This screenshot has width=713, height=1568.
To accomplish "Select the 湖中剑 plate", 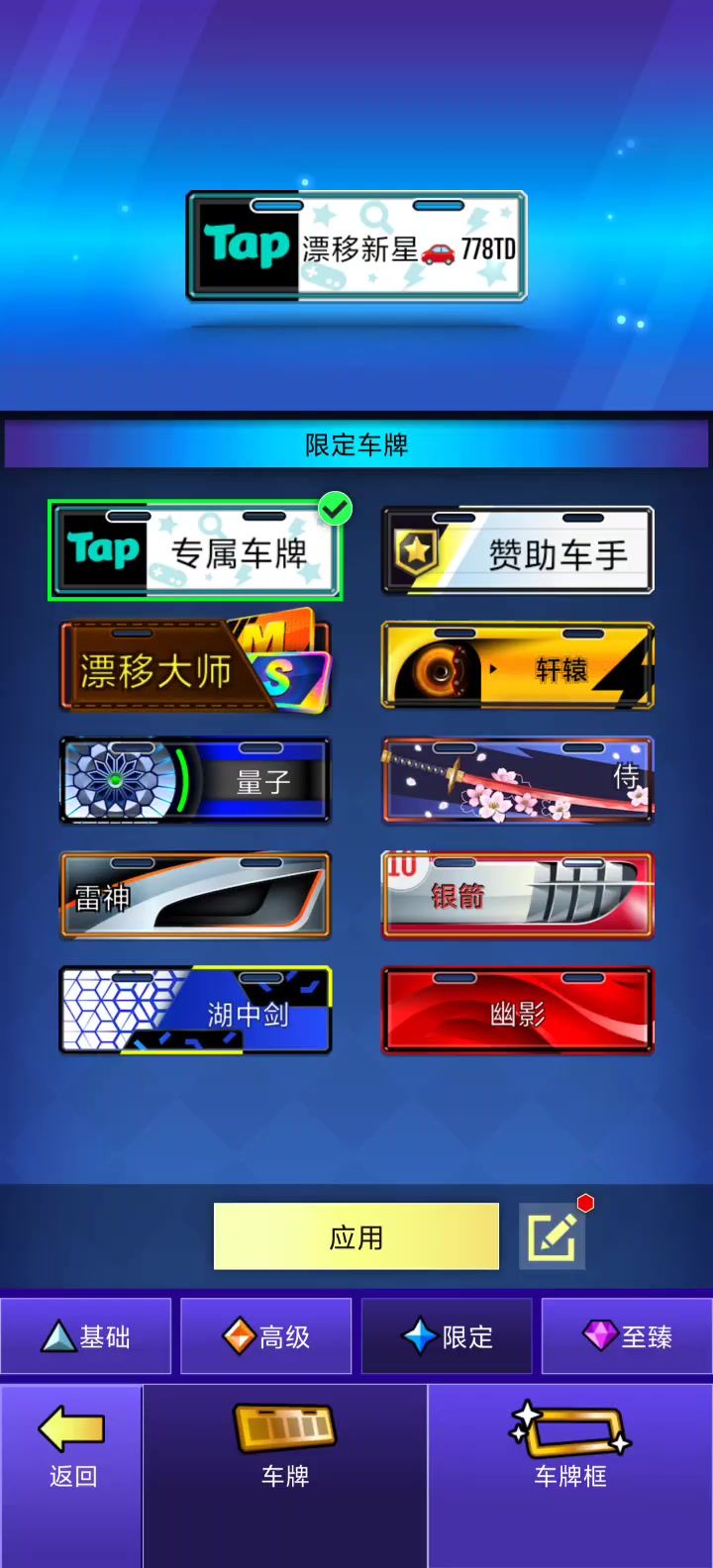I will (195, 1010).
